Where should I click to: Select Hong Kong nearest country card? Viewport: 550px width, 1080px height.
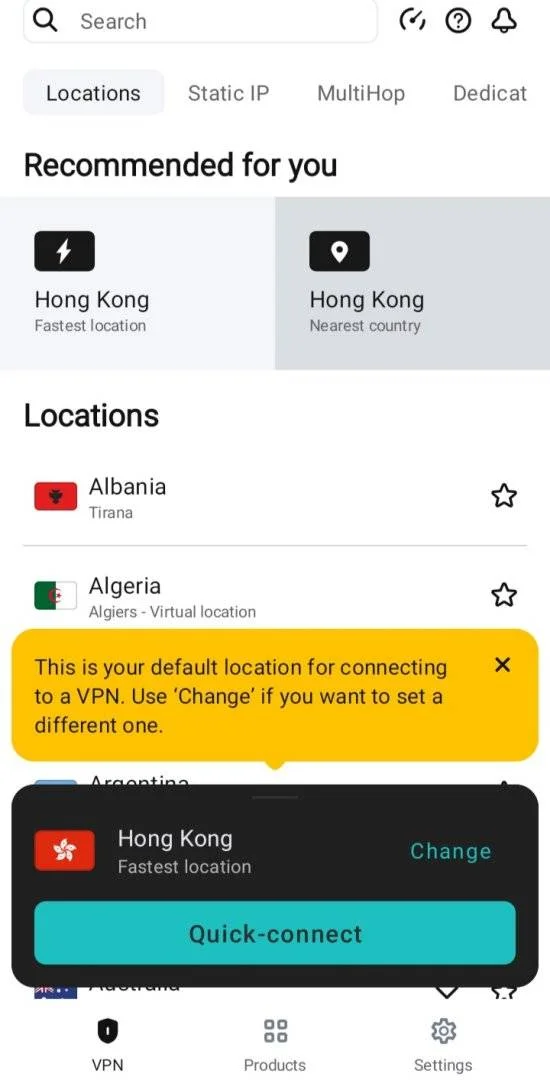[x=412, y=283]
